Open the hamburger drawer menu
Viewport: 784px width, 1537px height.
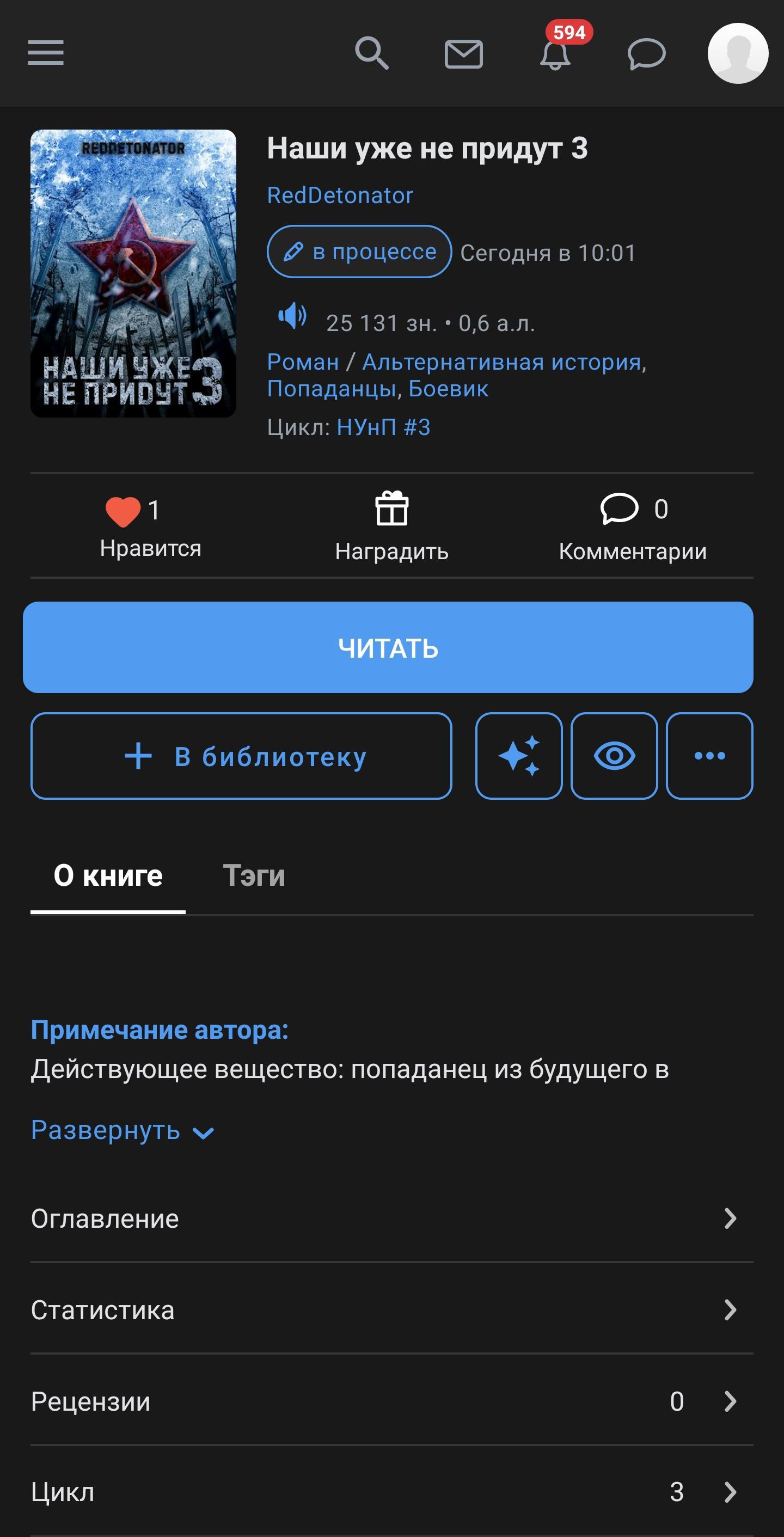[x=45, y=52]
